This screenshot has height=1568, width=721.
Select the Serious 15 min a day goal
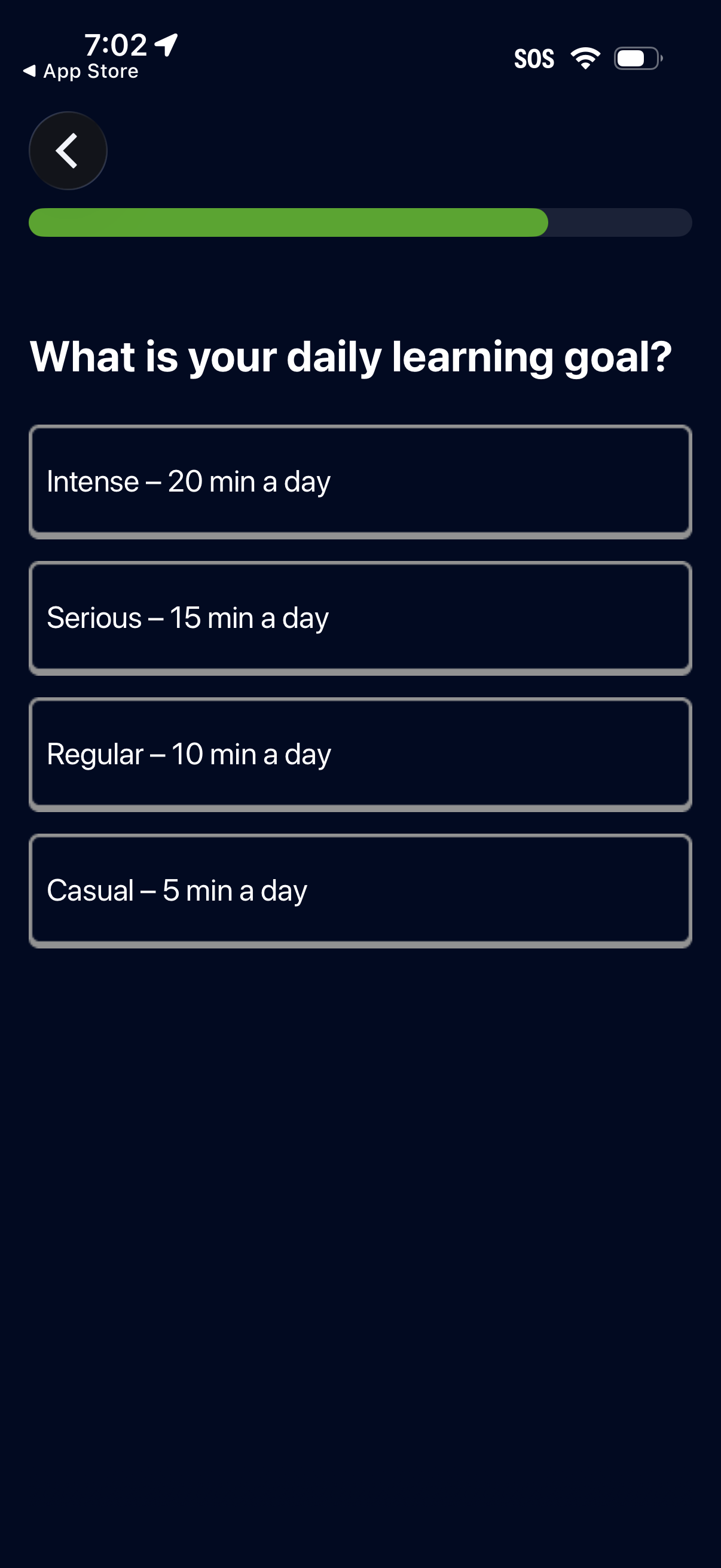(x=360, y=617)
